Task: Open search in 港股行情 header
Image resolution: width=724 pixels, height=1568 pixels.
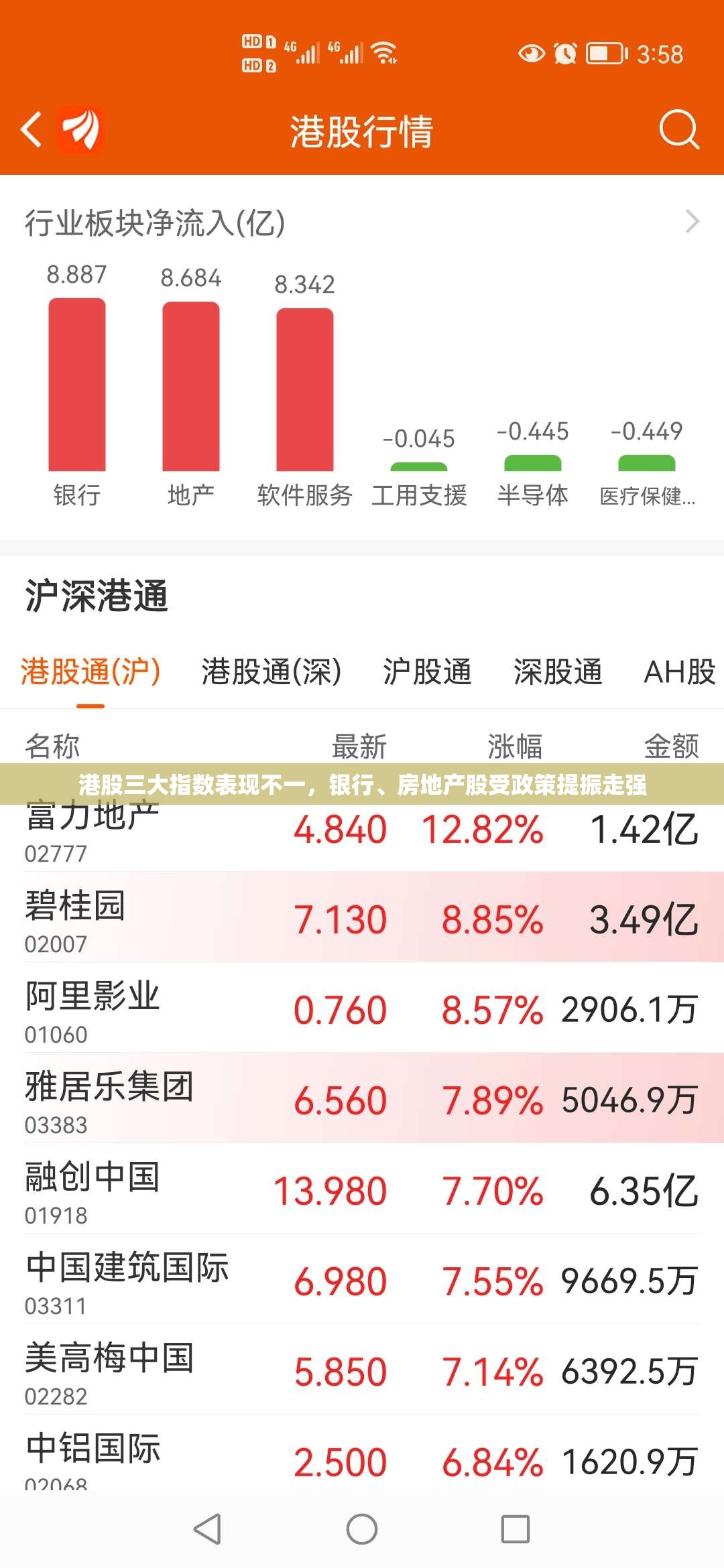Action: click(x=679, y=129)
